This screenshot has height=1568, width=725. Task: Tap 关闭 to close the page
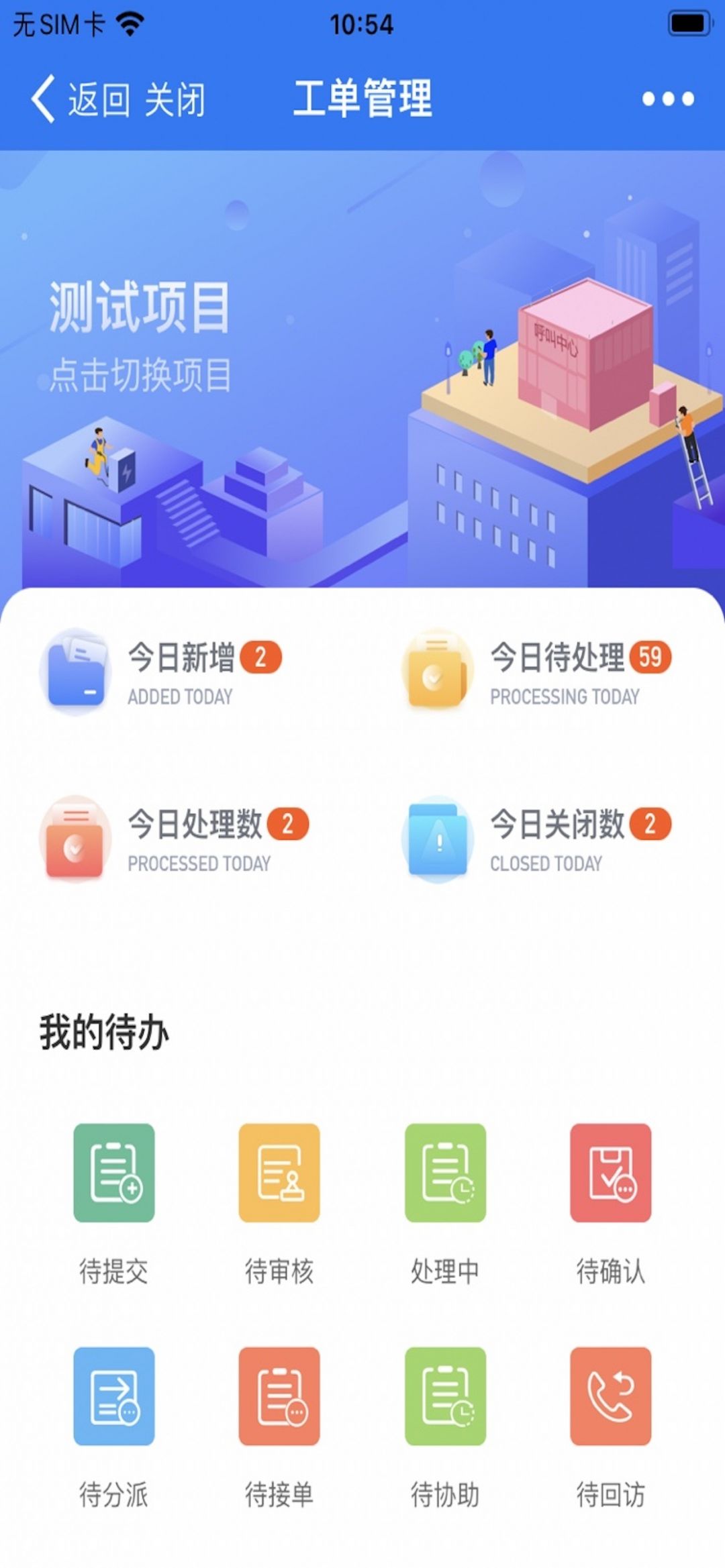[x=175, y=100]
